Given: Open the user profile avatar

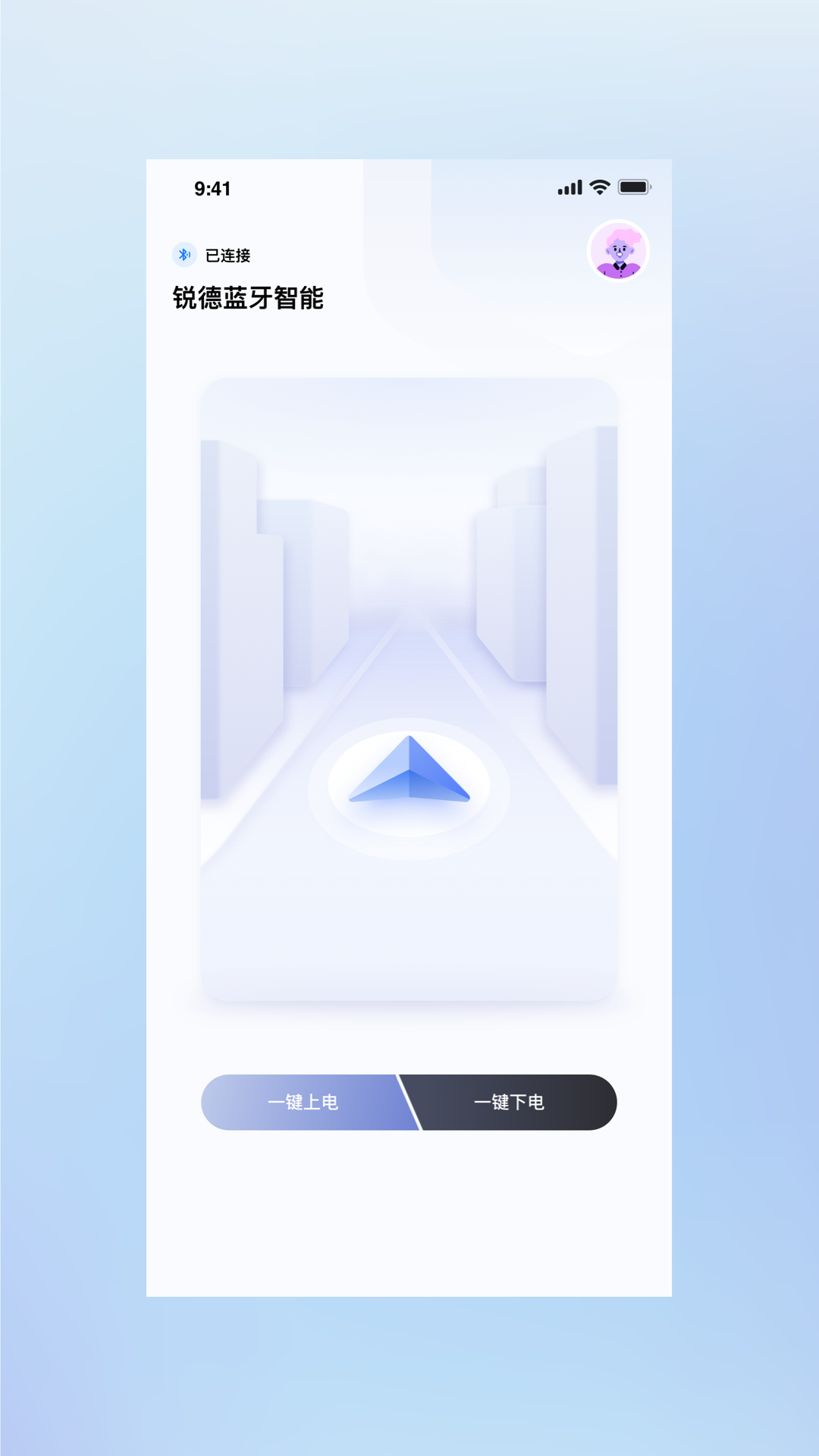Looking at the screenshot, I should pyautogui.click(x=619, y=251).
